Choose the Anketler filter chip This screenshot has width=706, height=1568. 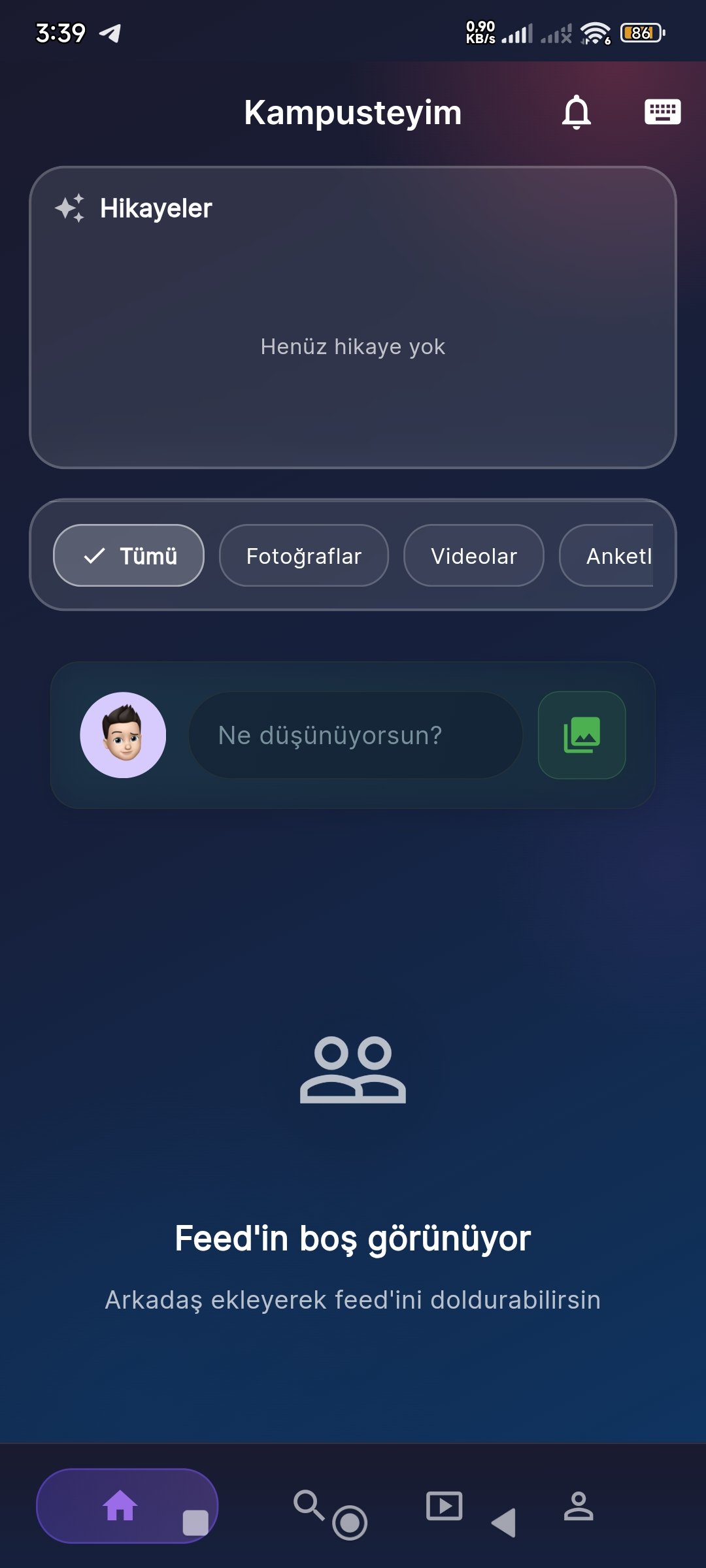click(x=611, y=556)
